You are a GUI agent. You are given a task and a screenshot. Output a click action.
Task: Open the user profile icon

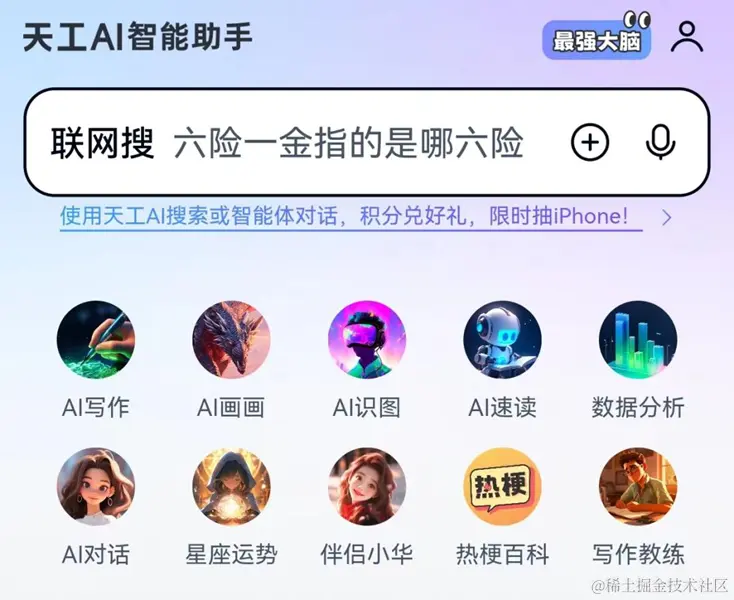pyautogui.click(x=687, y=37)
